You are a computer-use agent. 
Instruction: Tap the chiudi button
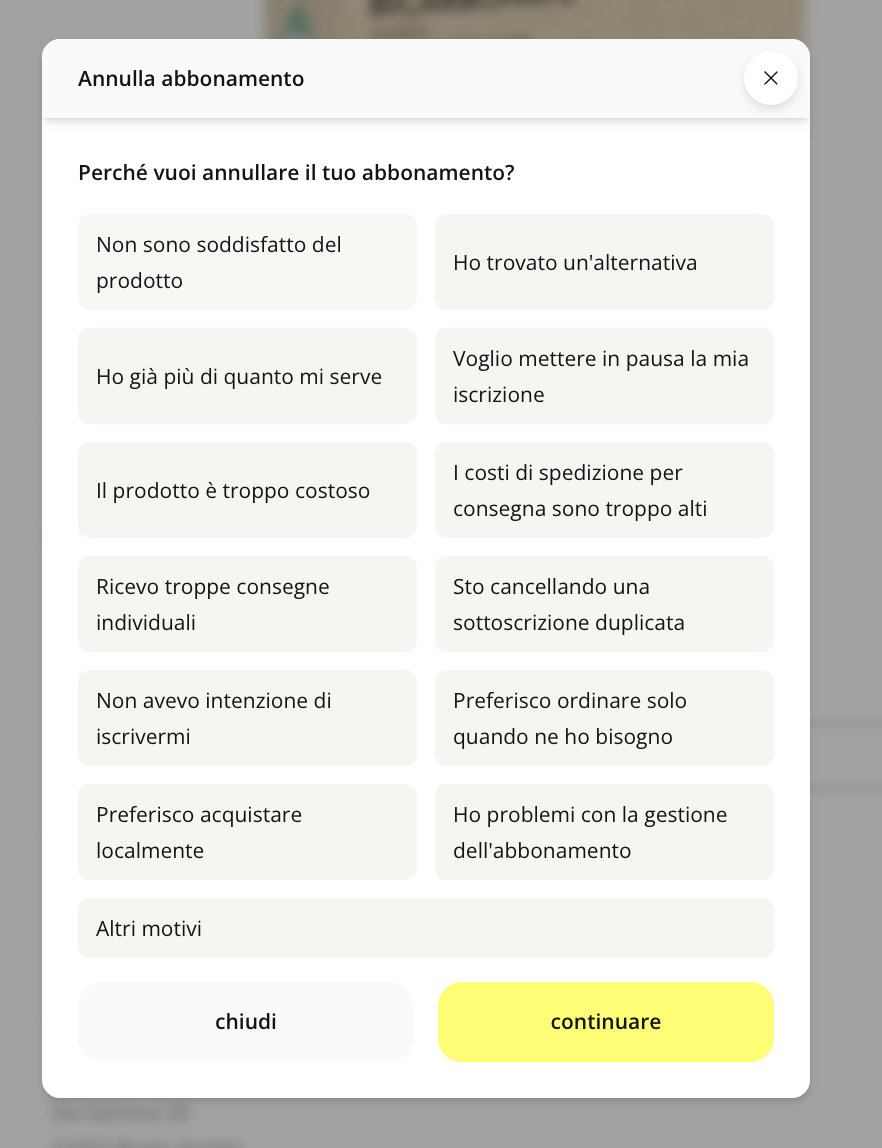246,1022
